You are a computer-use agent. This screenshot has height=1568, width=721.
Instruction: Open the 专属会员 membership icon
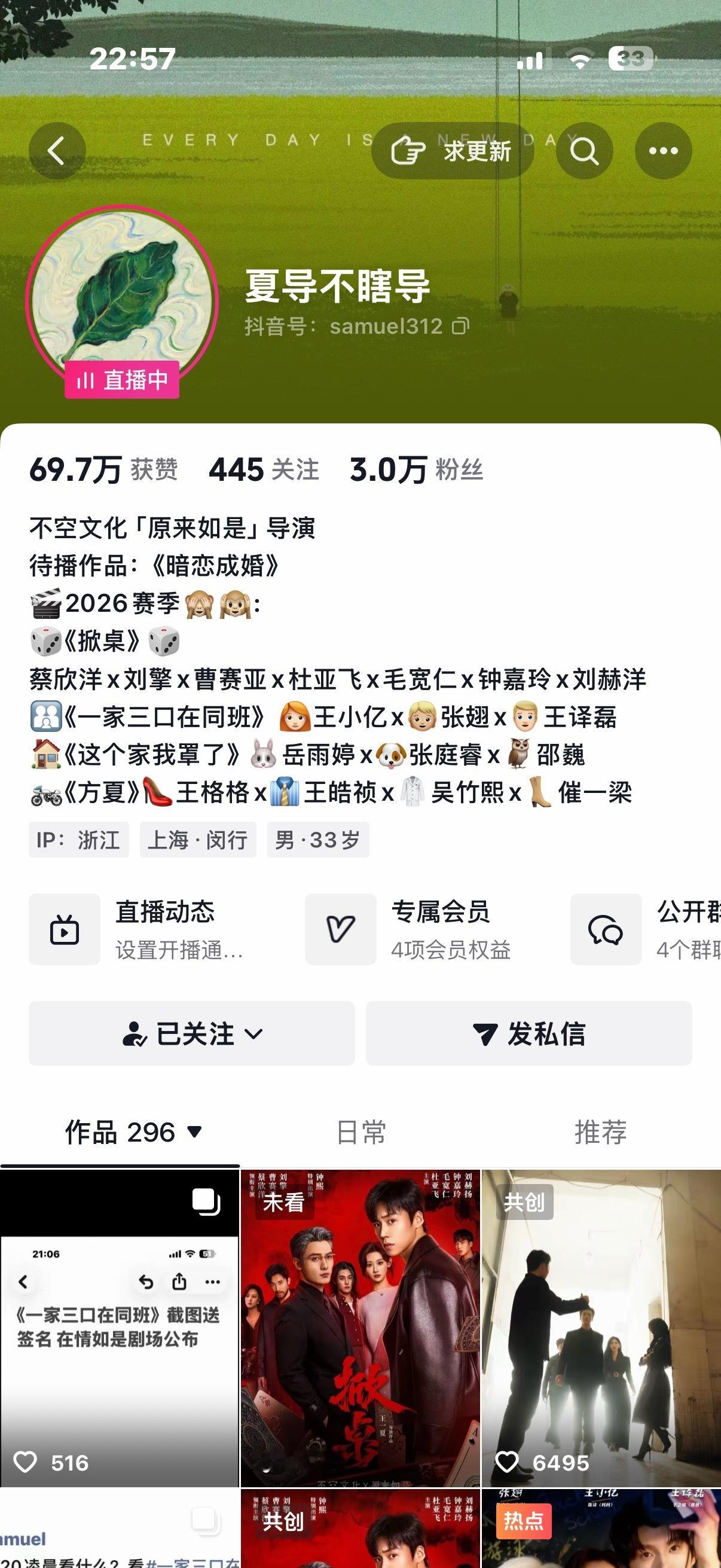pyautogui.click(x=340, y=929)
